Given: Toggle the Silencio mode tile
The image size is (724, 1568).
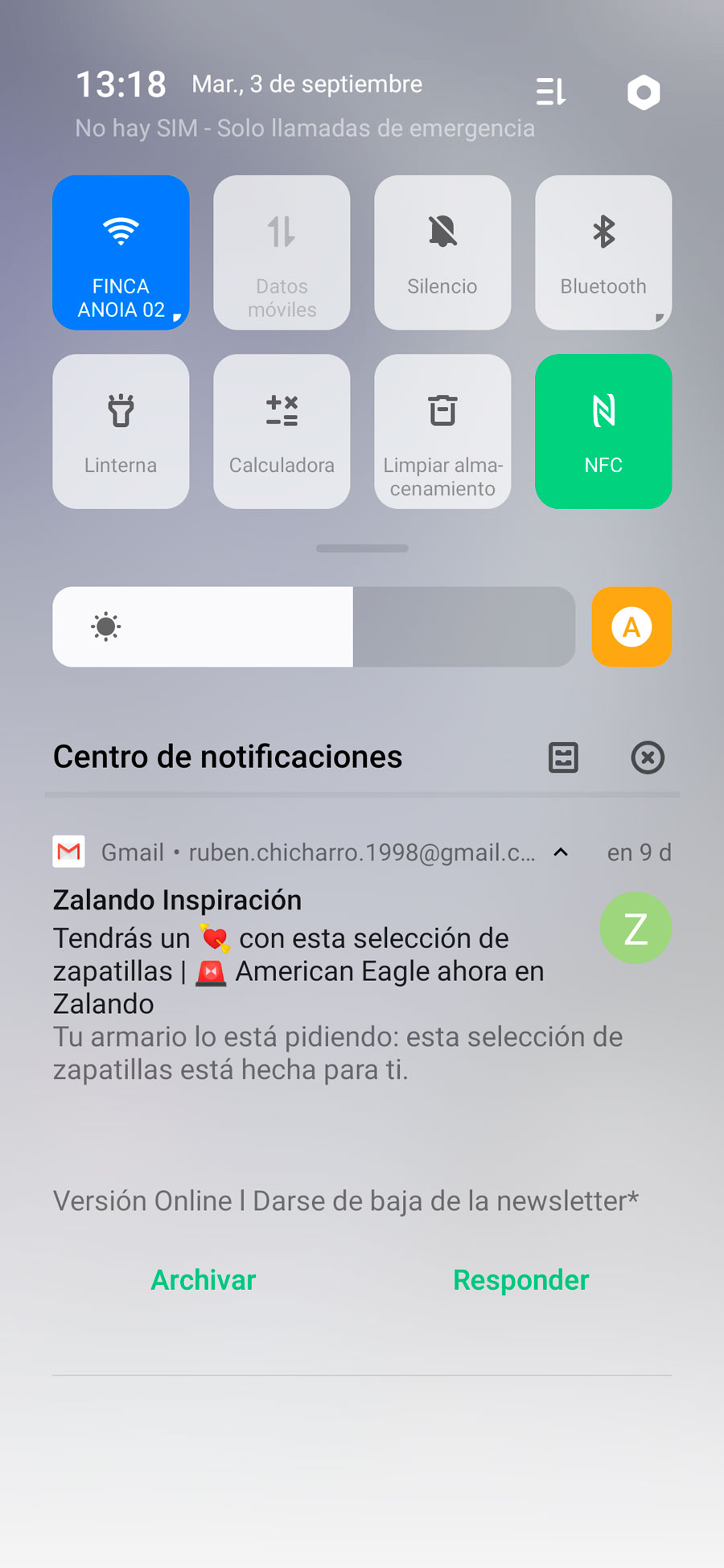Looking at the screenshot, I should pos(442,252).
